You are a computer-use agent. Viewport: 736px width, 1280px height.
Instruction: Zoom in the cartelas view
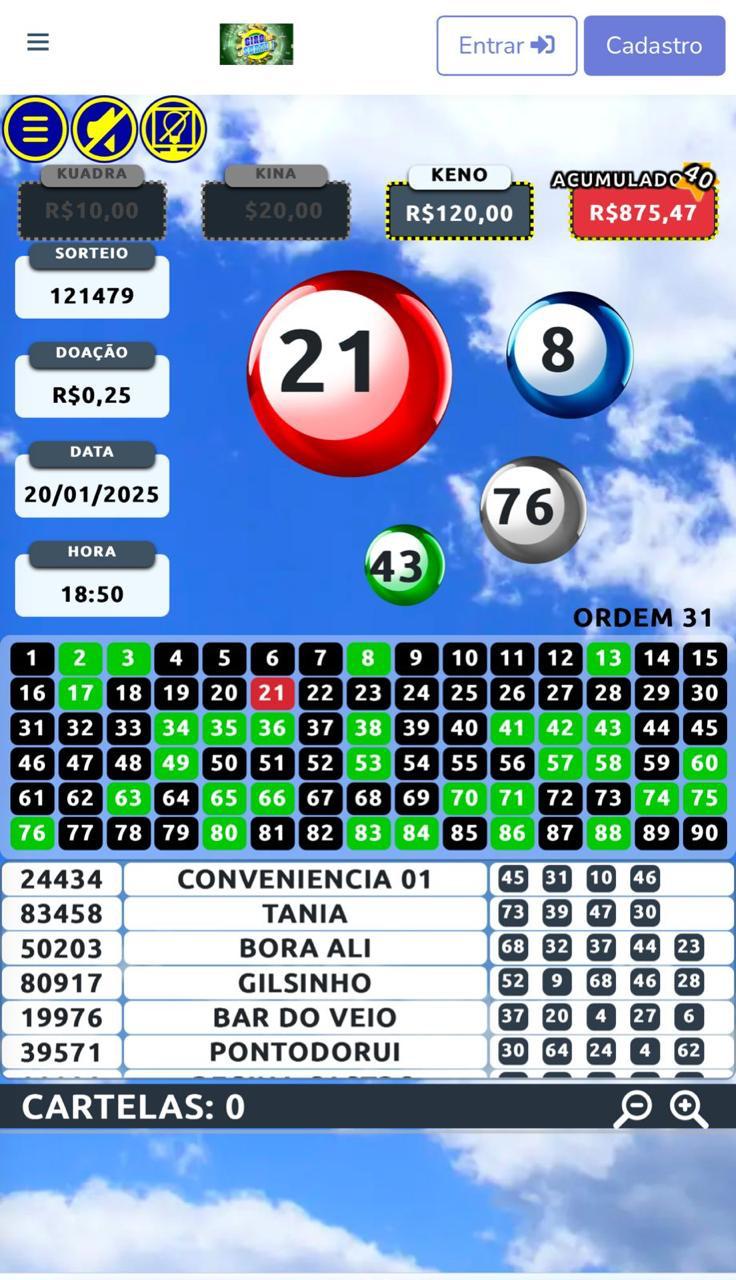point(689,1108)
